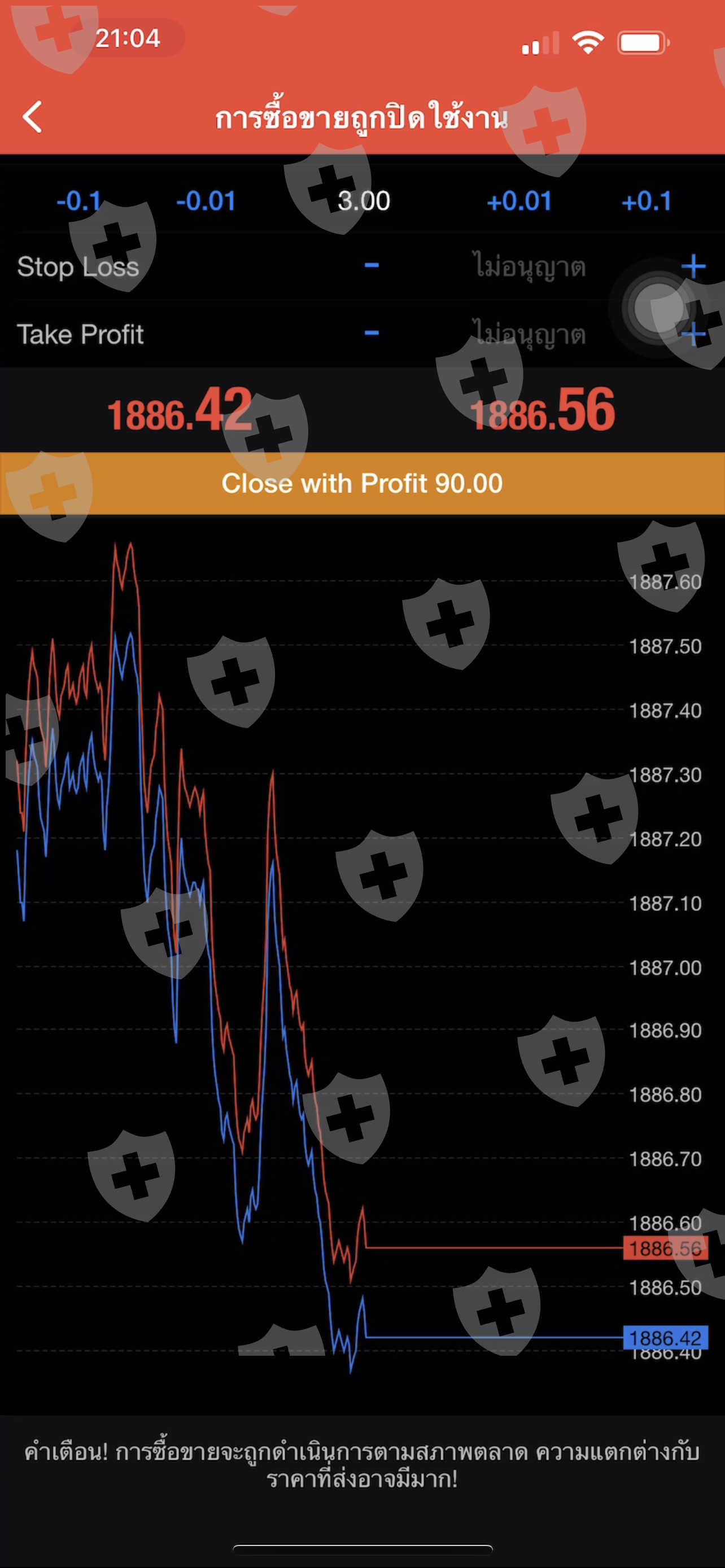Edit the Take Profit value field
The height and width of the screenshot is (1568, 725).
(530, 334)
